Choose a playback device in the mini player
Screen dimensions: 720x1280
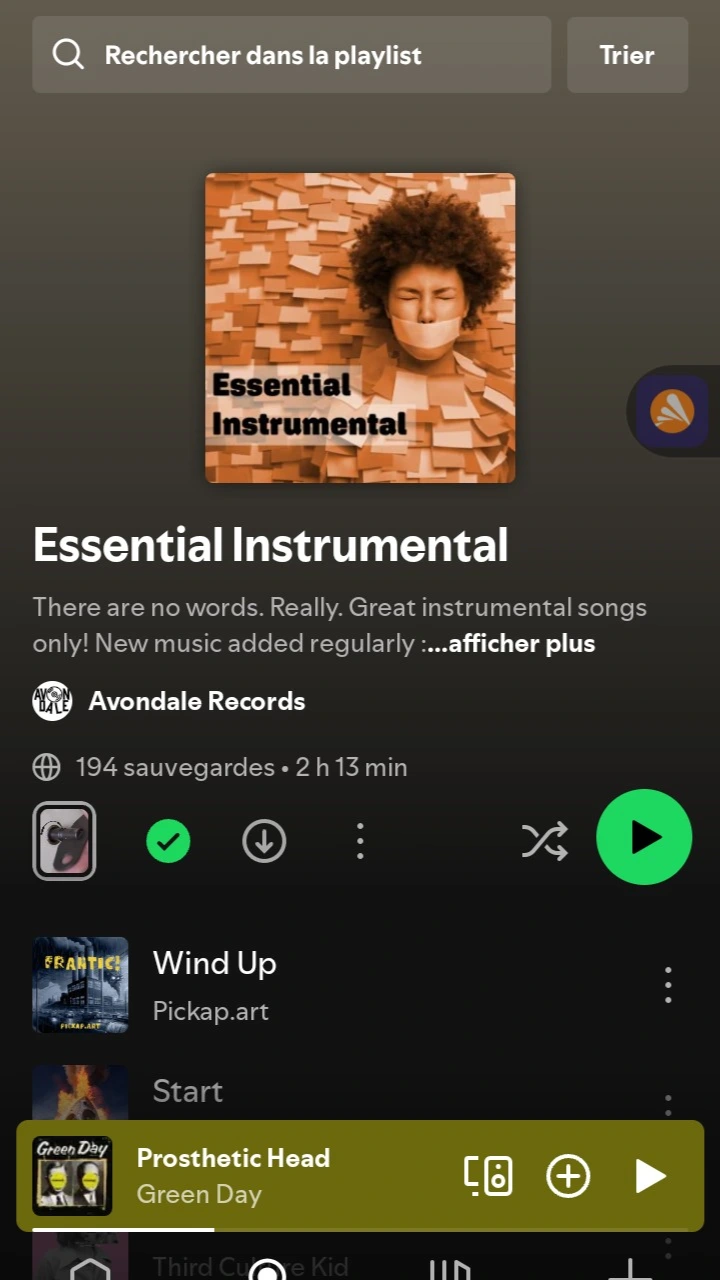point(488,1176)
